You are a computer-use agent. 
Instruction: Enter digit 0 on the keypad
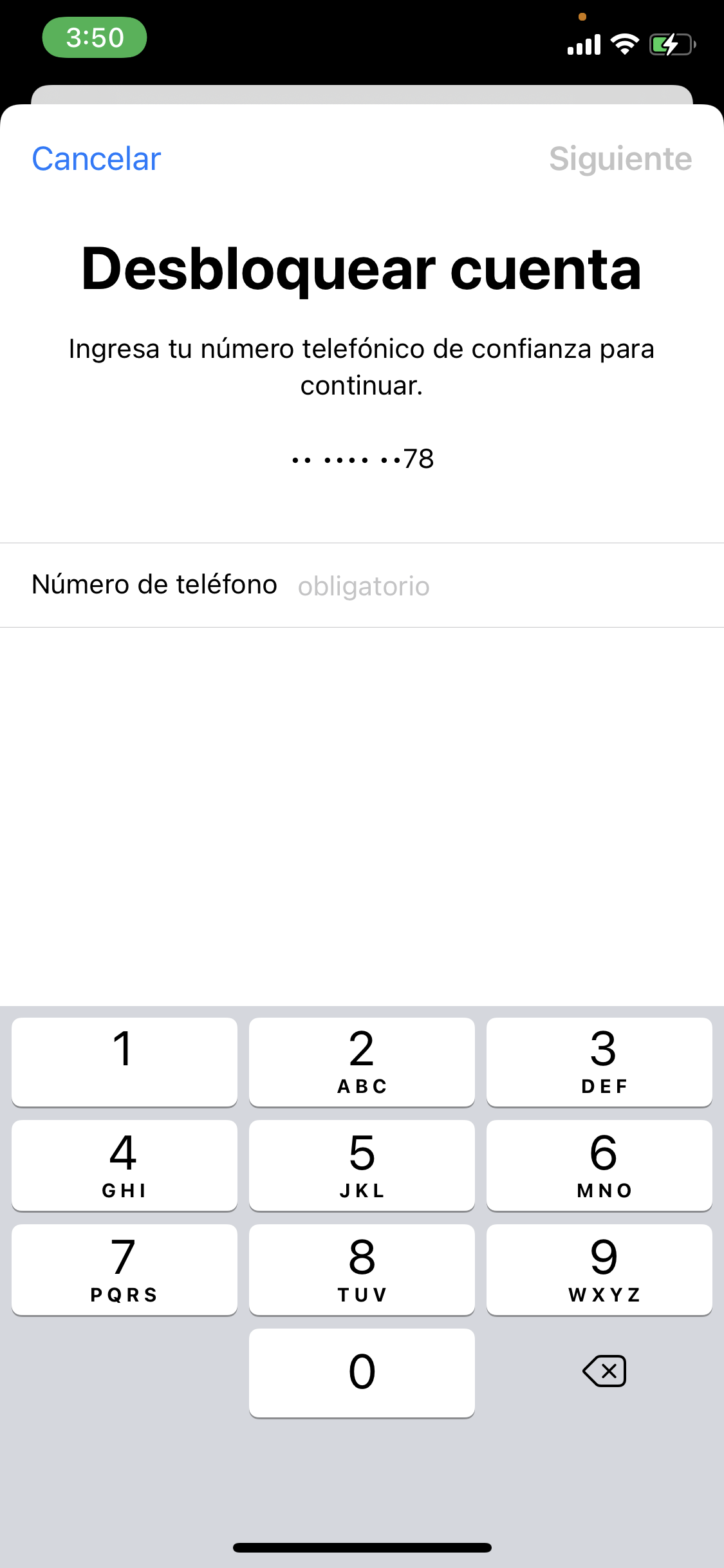pyautogui.click(x=362, y=1372)
